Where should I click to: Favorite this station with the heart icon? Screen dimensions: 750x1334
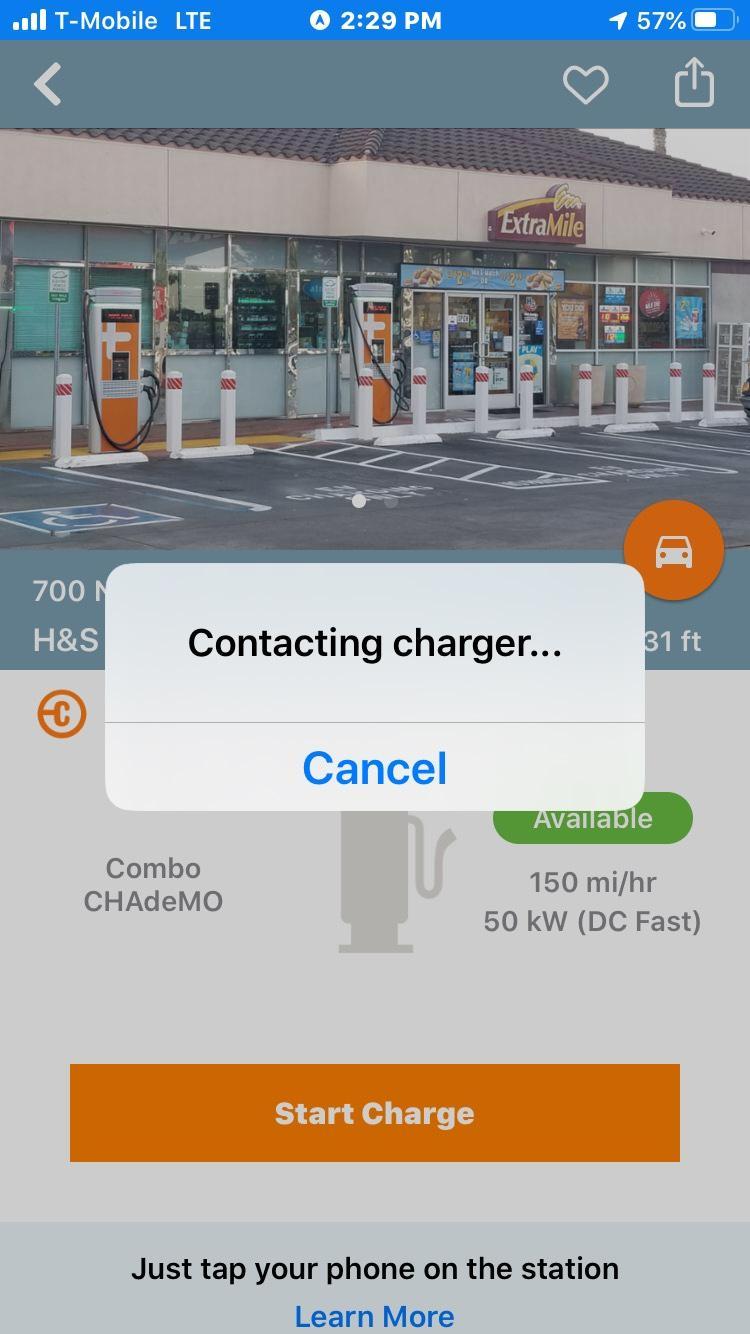[585, 85]
